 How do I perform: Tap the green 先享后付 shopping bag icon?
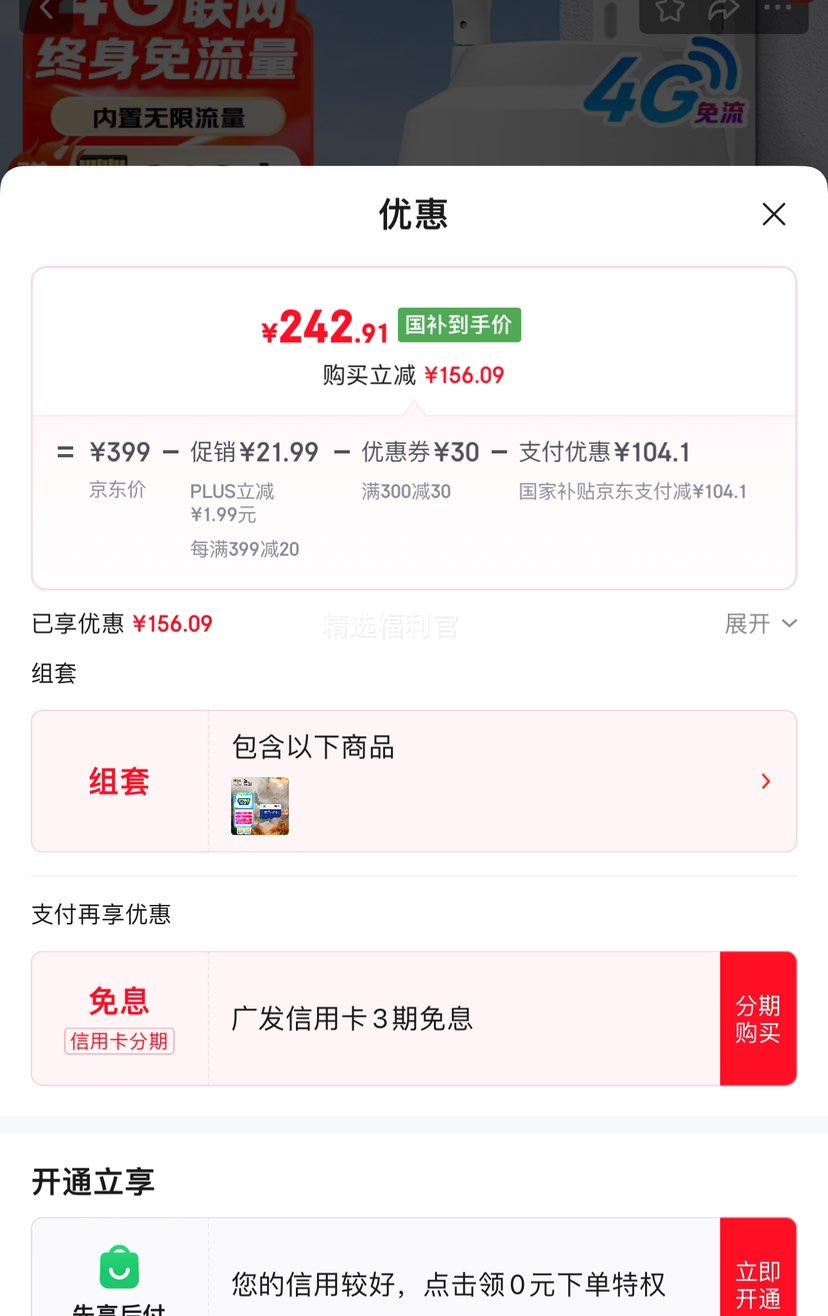click(x=119, y=1265)
